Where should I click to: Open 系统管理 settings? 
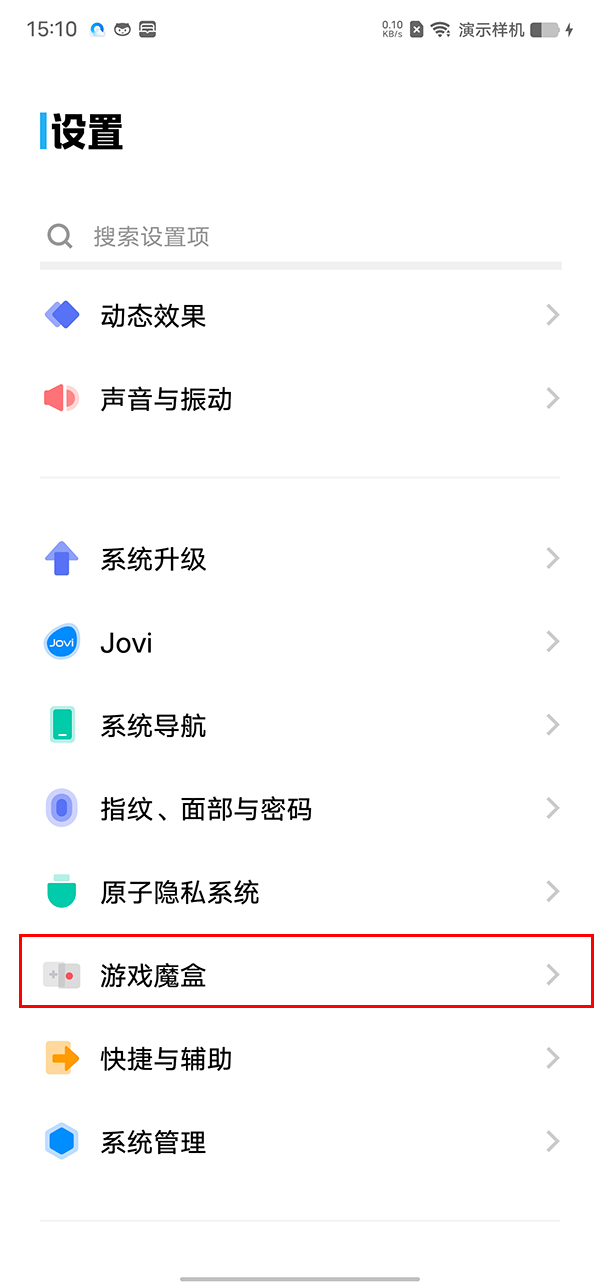point(300,1141)
